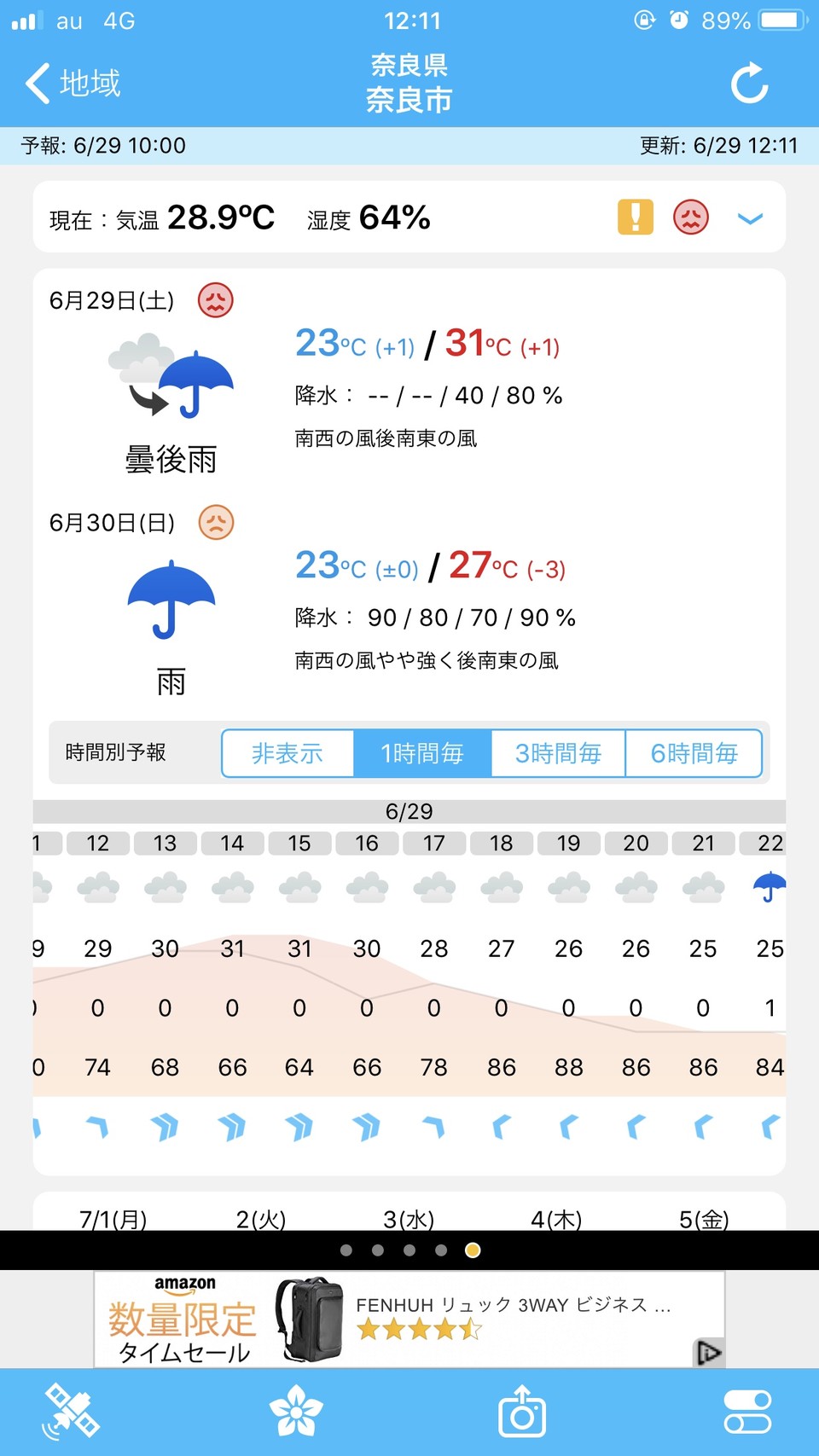Tap the red discomfort index face icon
819x1456 pixels.
[x=691, y=217]
